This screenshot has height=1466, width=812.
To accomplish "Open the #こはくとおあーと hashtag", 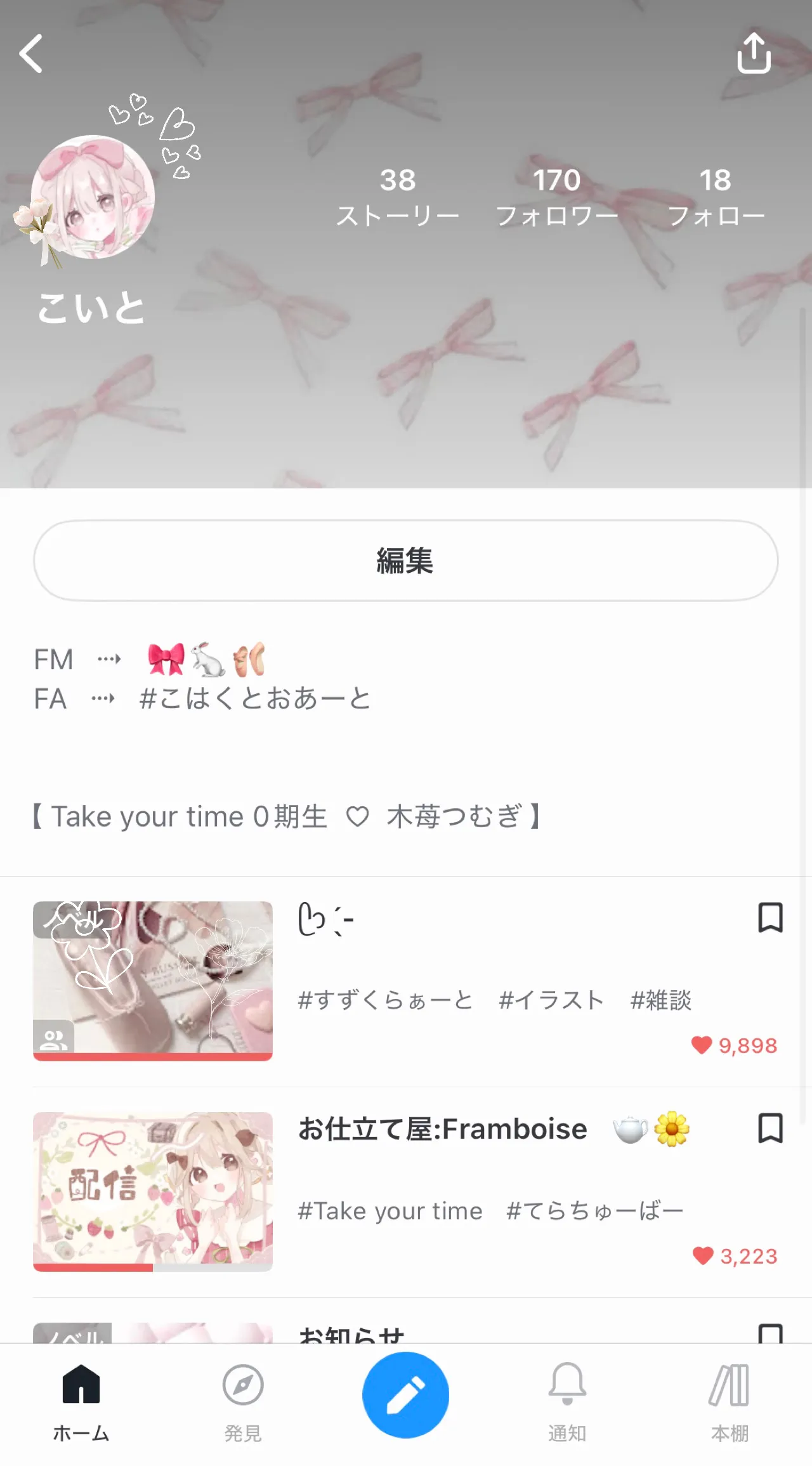I will point(255,699).
